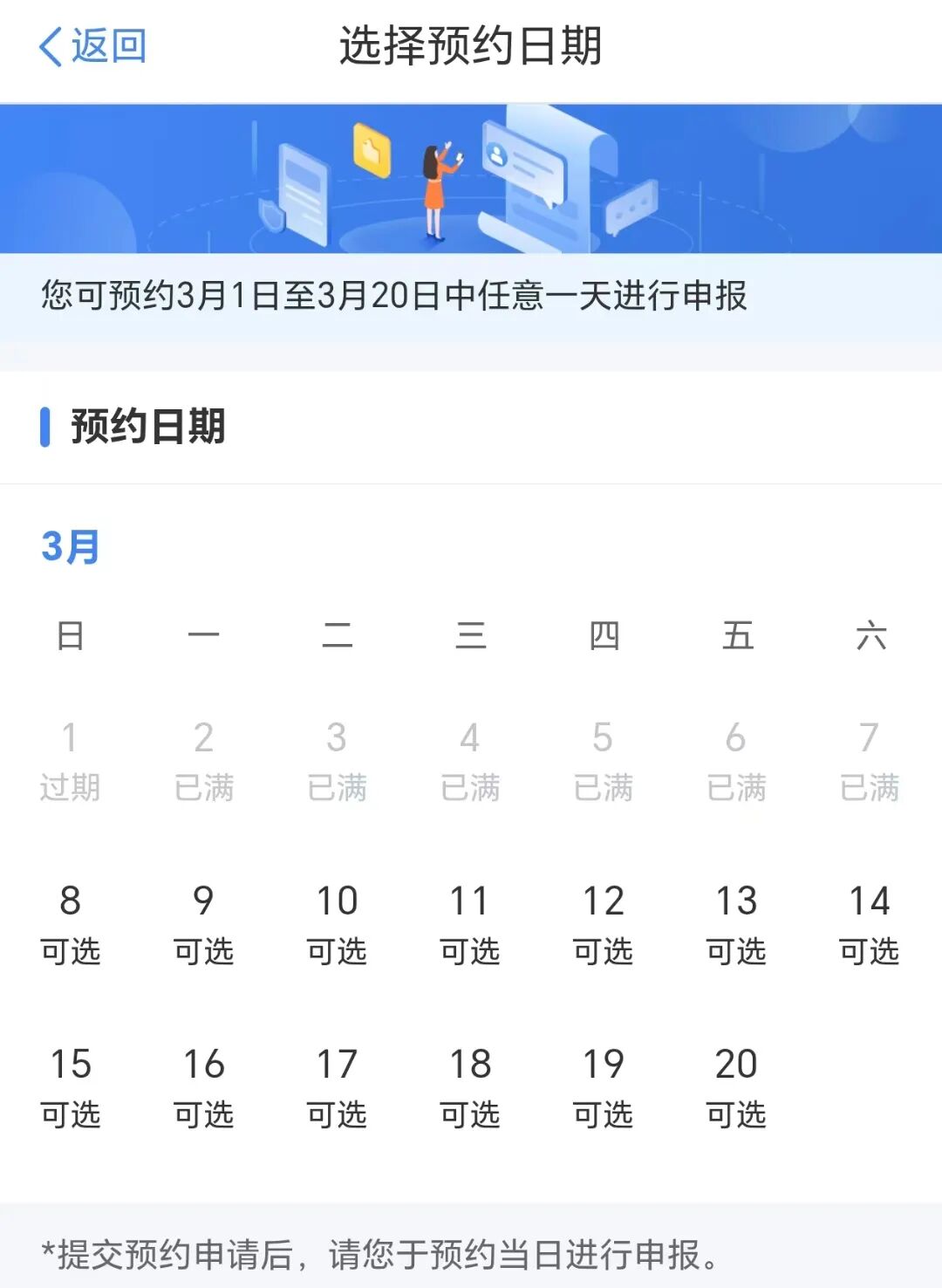Go back using the 返回 button
The height and width of the screenshot is (1288, 942).
(x=92, y=46)
